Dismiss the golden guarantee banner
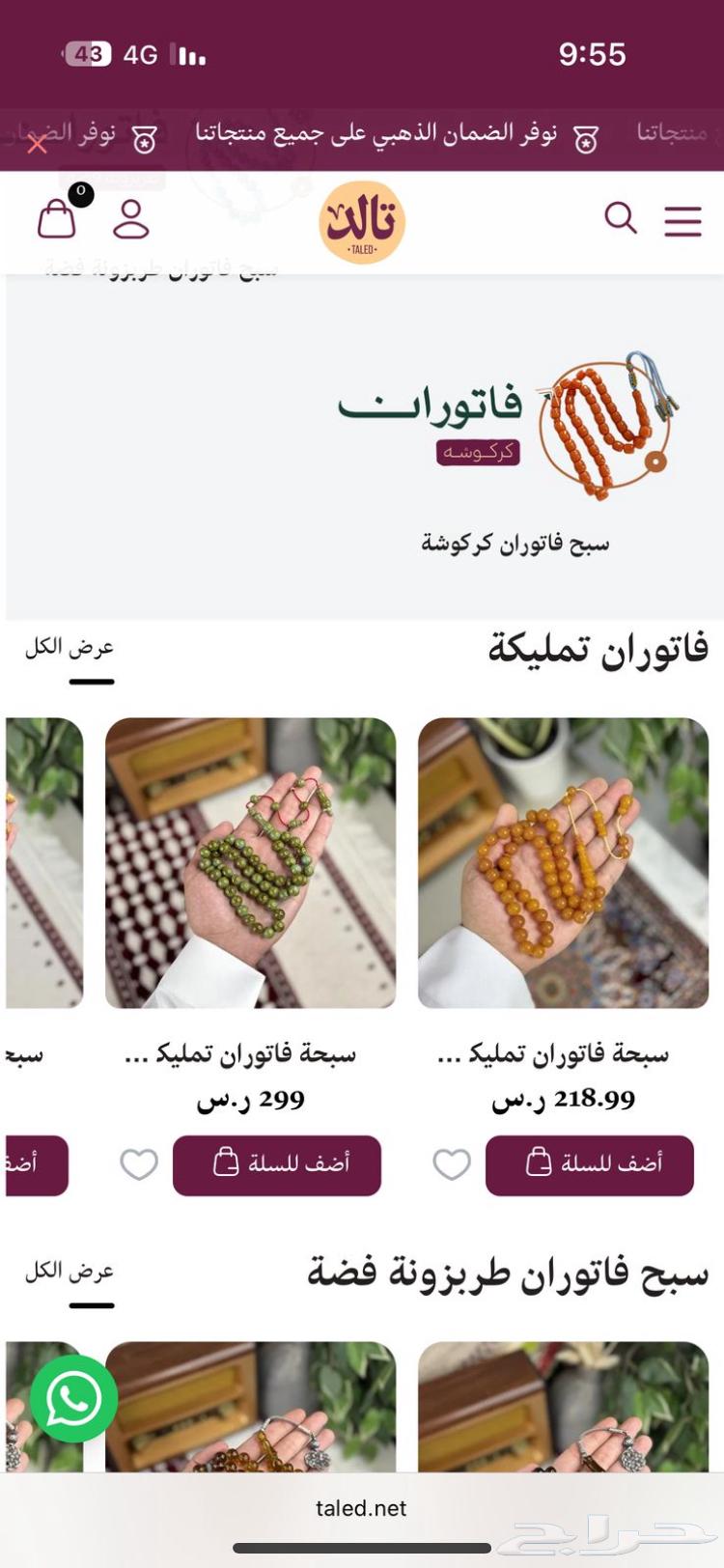 pos(37,145)
